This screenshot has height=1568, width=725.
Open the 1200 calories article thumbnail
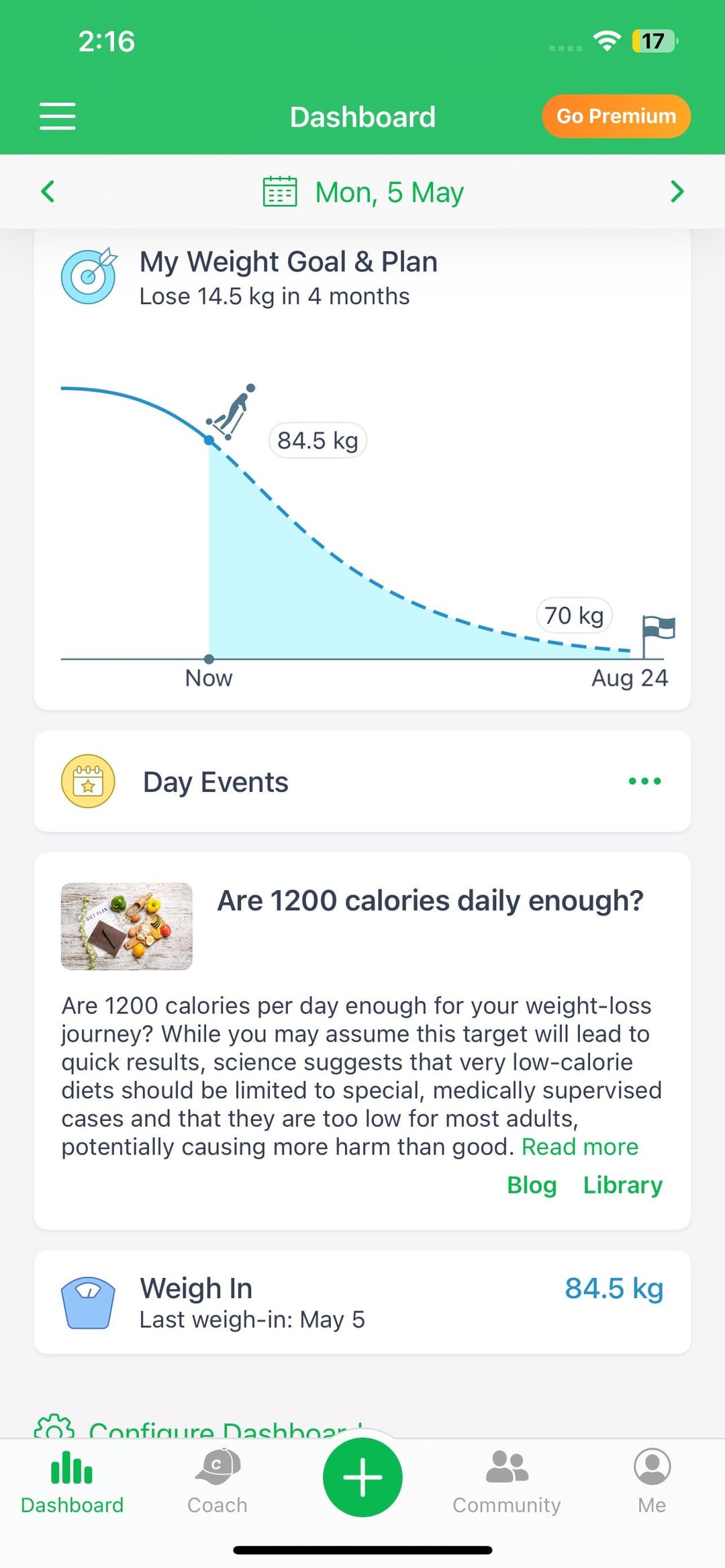point(127,926)
